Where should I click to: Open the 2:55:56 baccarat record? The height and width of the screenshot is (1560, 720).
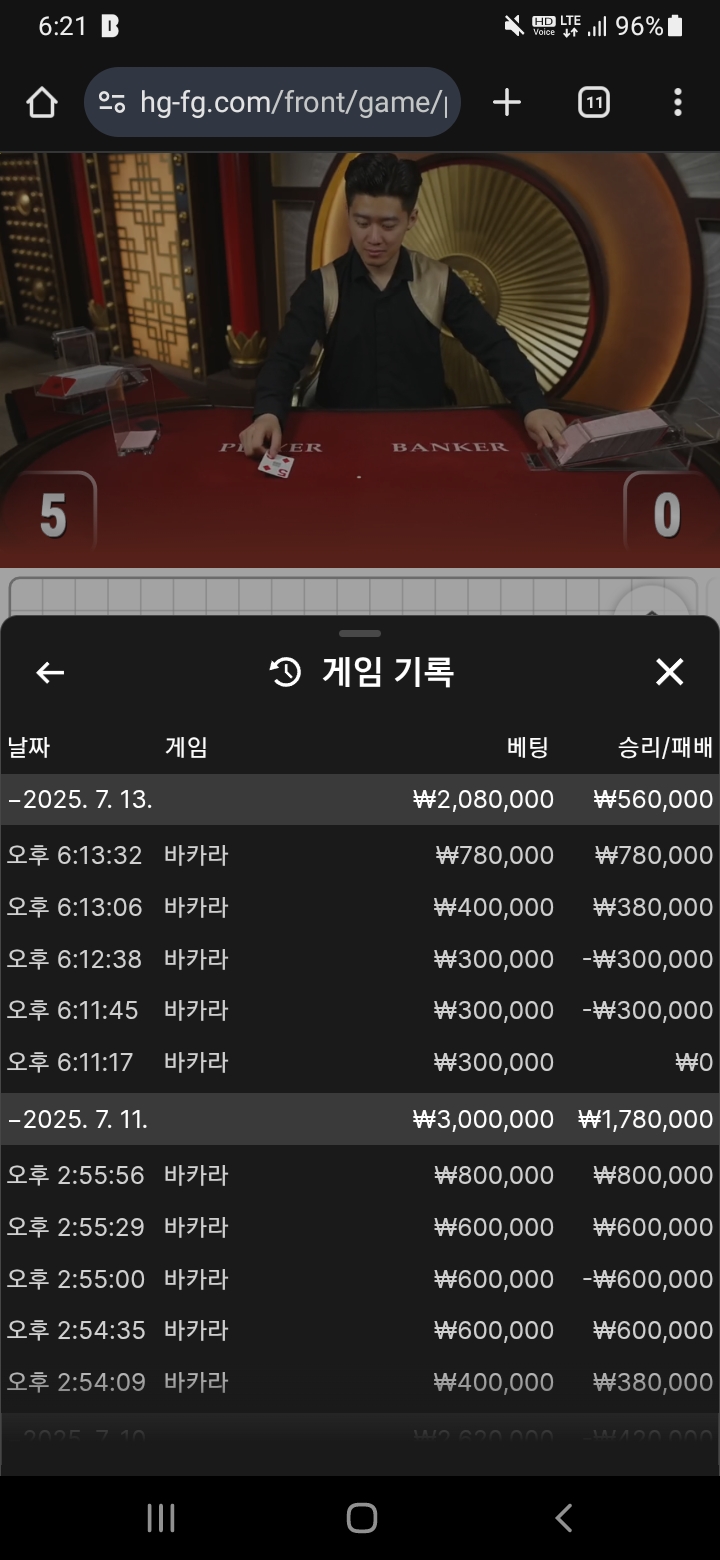(x=360, y=1175)
